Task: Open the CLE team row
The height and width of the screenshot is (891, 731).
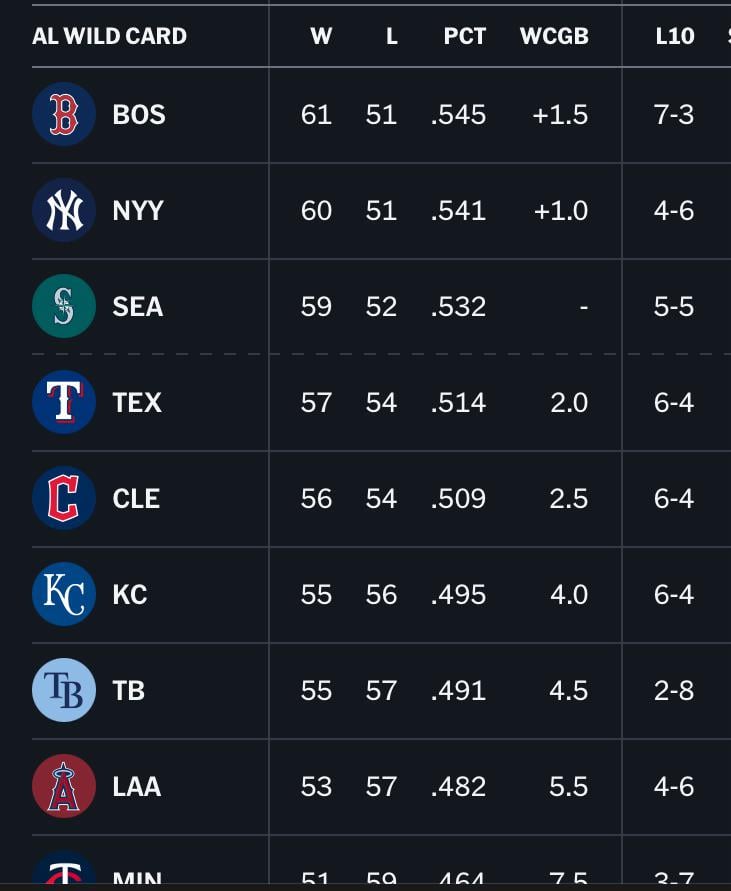Action: point(136,498)
